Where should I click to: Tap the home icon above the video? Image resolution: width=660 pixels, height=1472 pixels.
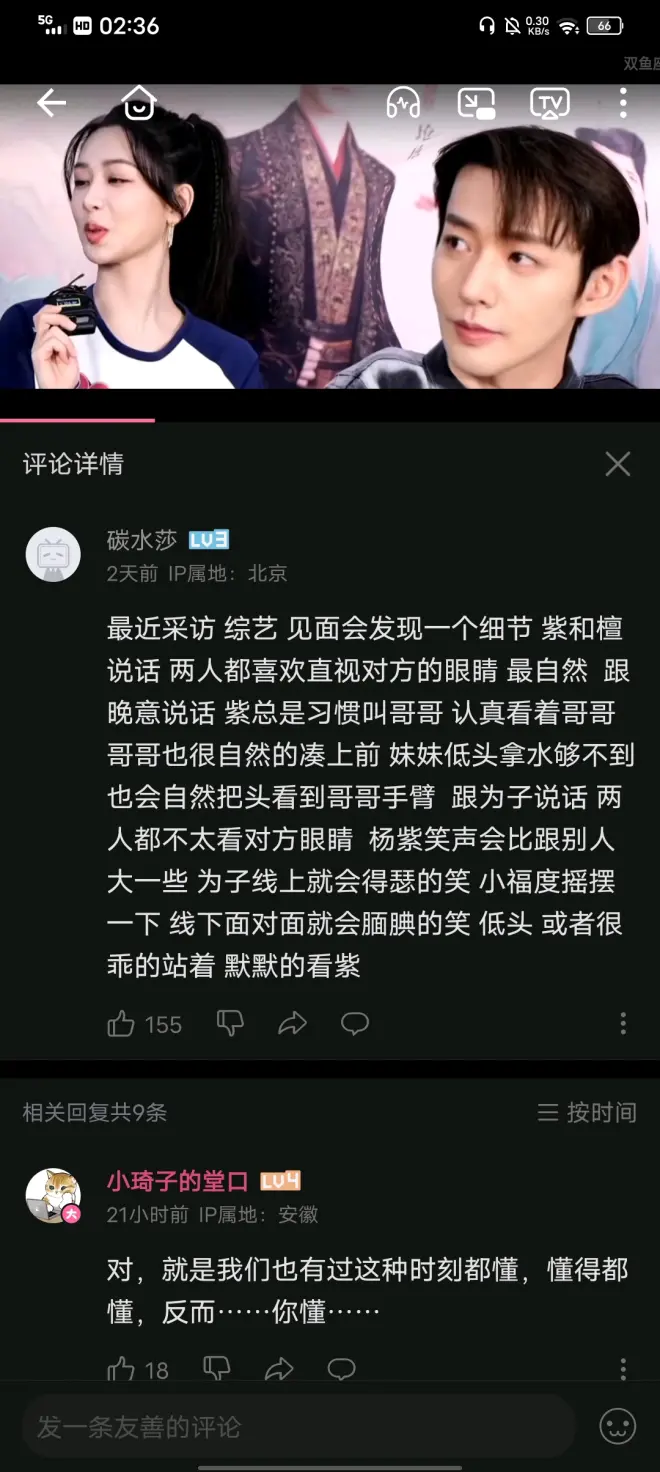click(139, 102)
